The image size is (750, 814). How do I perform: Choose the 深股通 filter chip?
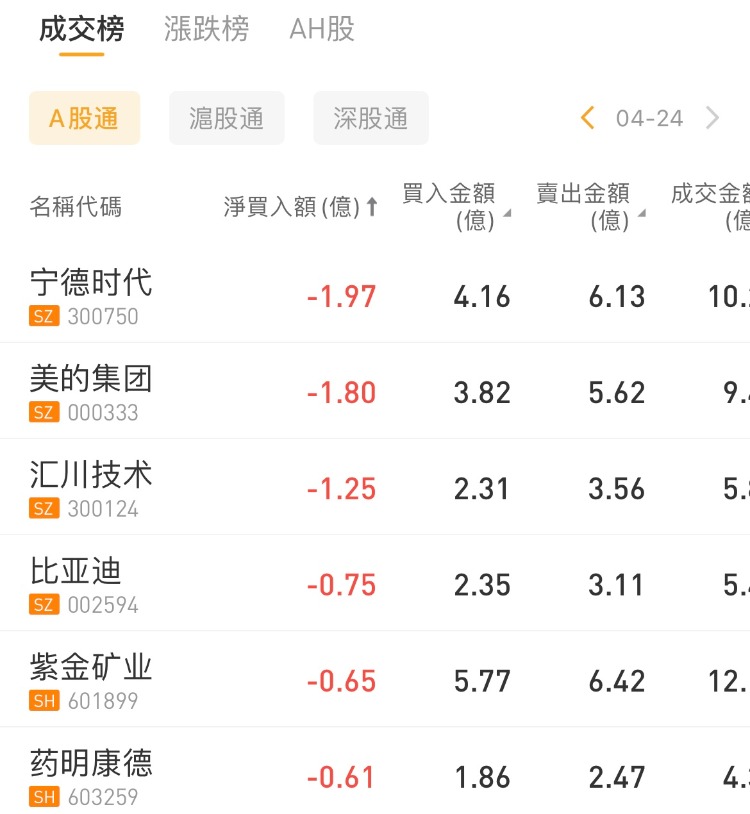371,118
